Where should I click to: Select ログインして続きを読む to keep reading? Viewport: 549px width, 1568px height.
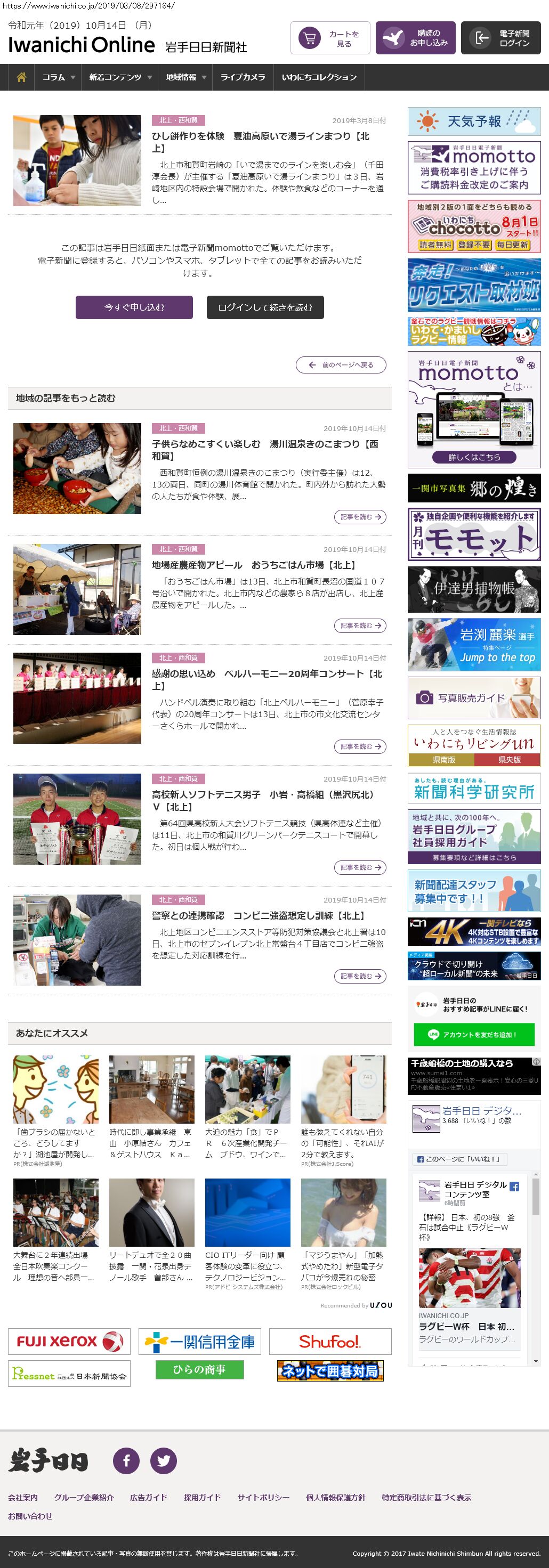[265, 307]
